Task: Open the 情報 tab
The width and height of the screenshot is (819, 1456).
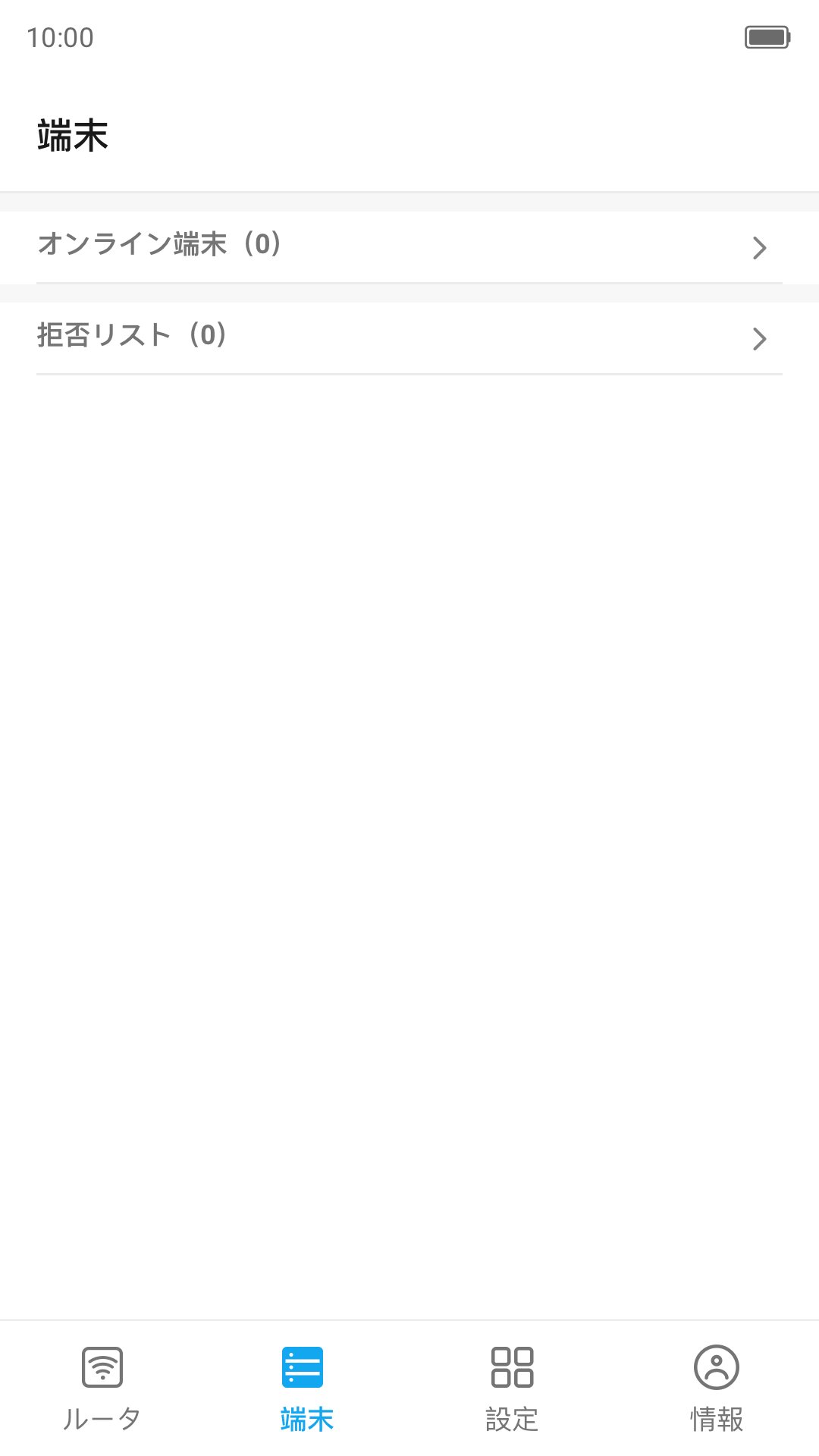Action: (x=717, y=1388)
